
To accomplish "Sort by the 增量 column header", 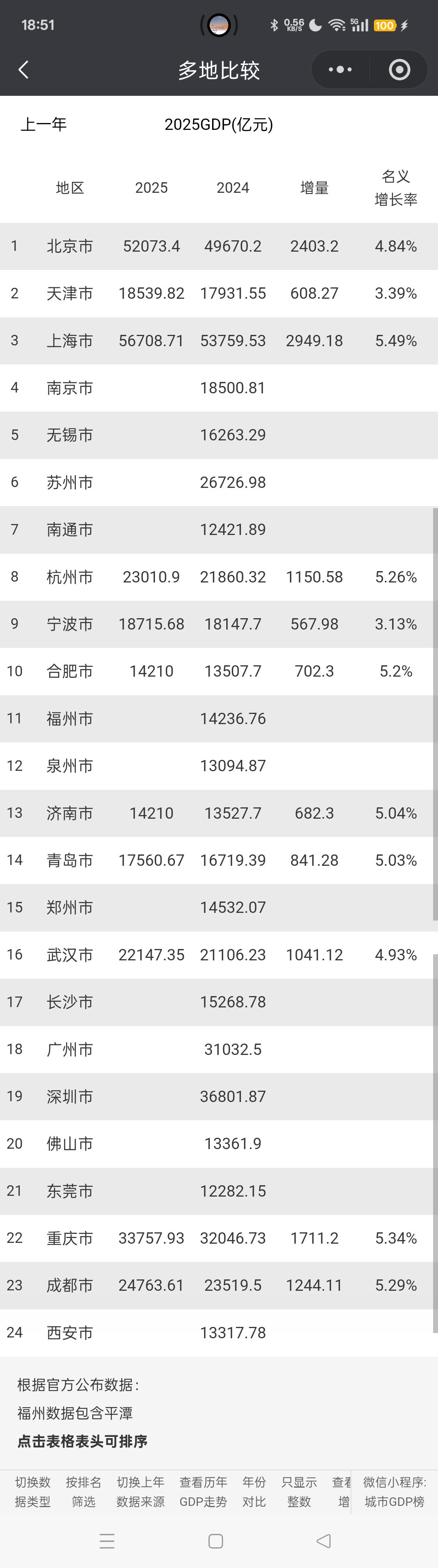I will tap(315, 188).
